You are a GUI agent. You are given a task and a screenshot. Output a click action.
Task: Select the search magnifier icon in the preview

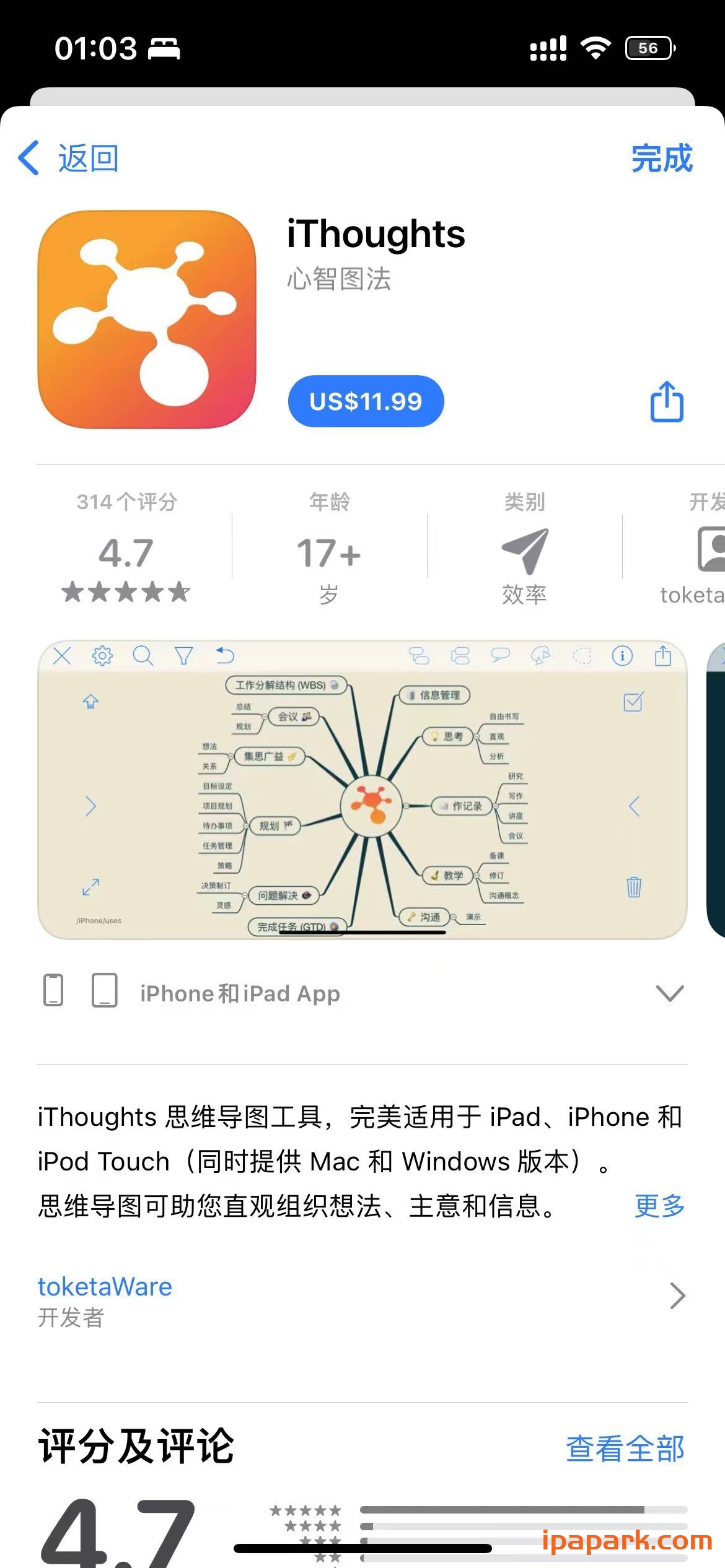144,656
